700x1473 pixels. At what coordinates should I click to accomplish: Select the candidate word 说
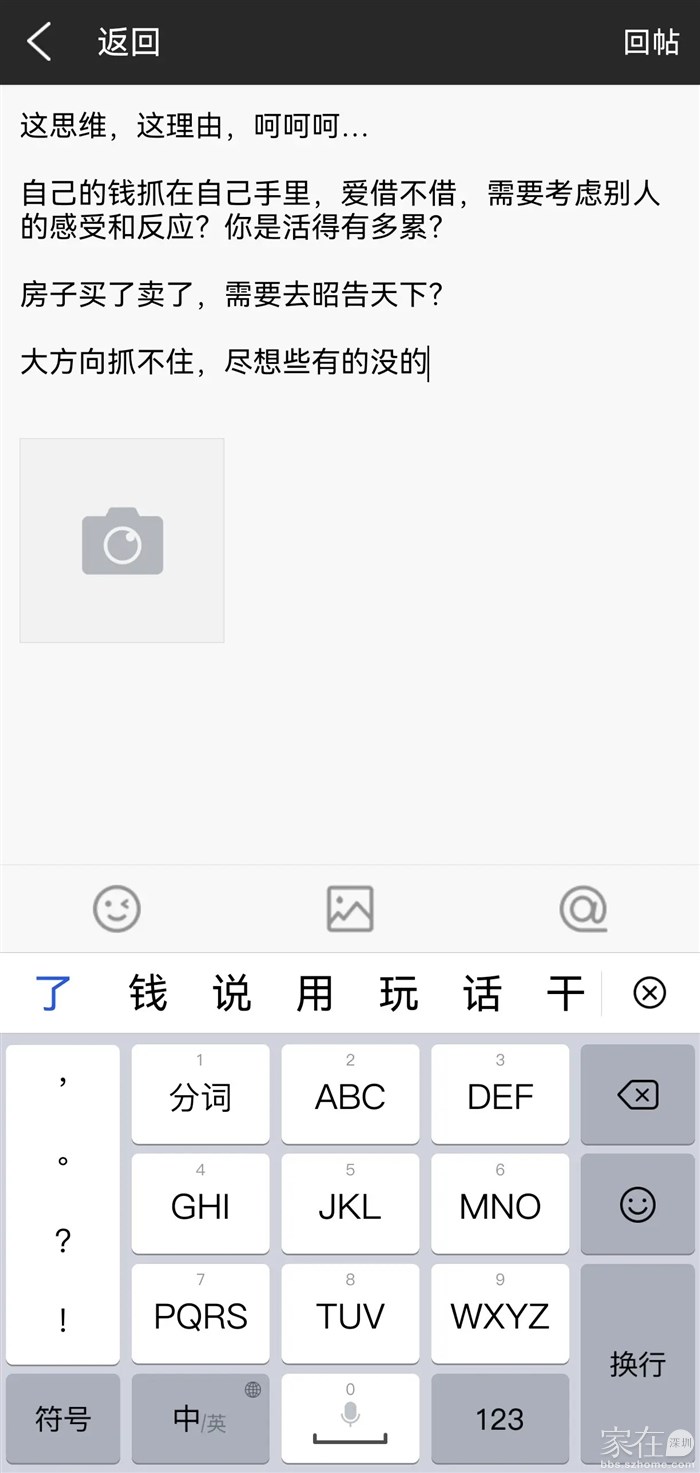[231, 994]
